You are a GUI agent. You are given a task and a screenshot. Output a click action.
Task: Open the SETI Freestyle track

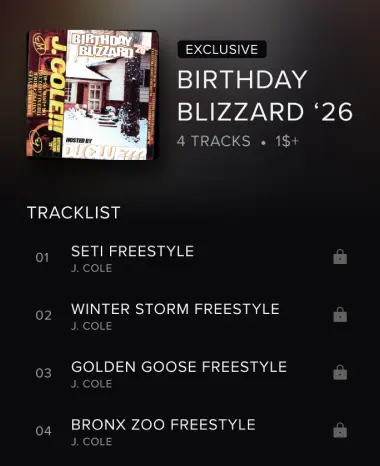point(190,258)
